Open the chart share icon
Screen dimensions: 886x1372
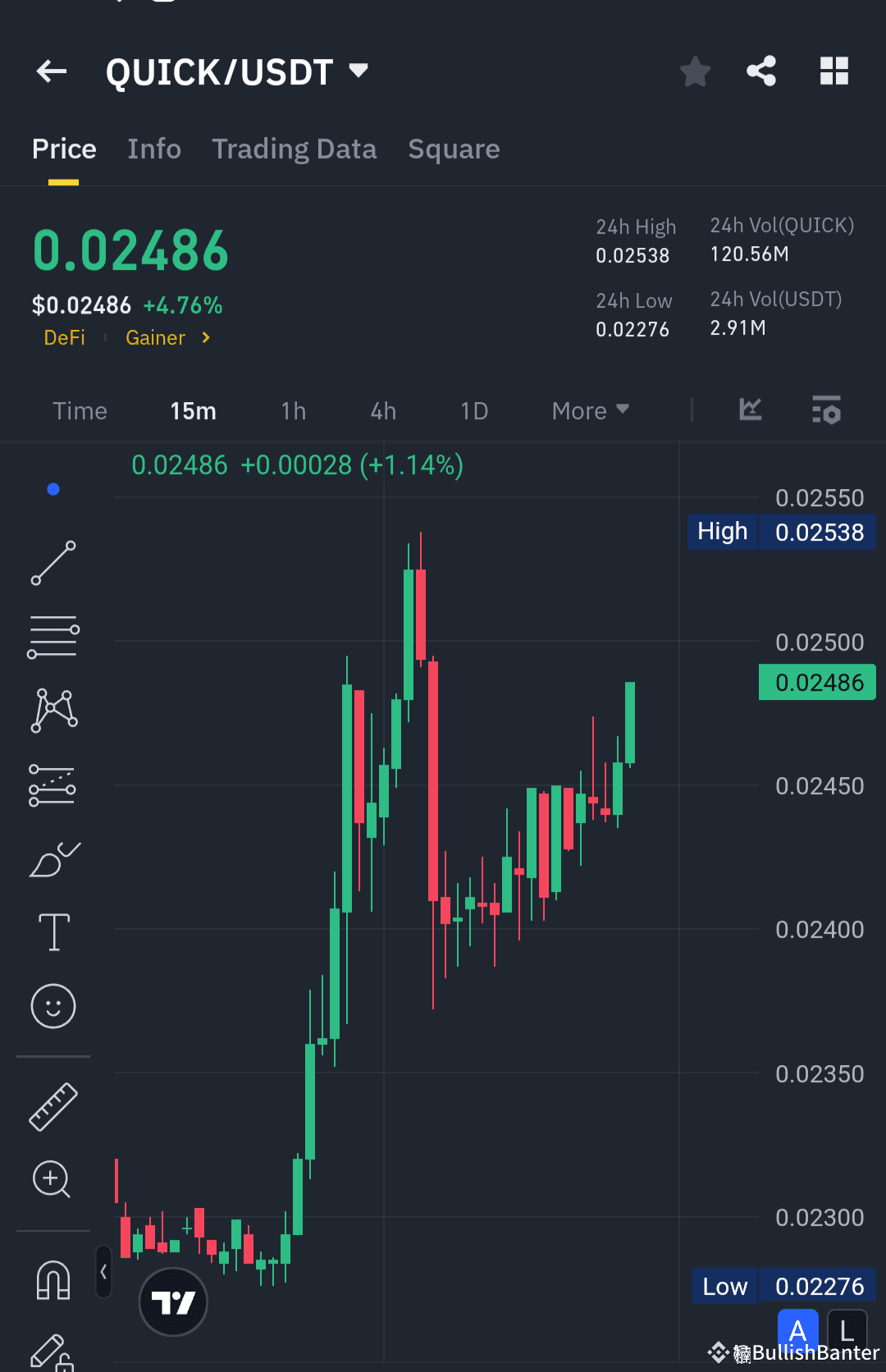pyautogui.click(x=761, y=71)
